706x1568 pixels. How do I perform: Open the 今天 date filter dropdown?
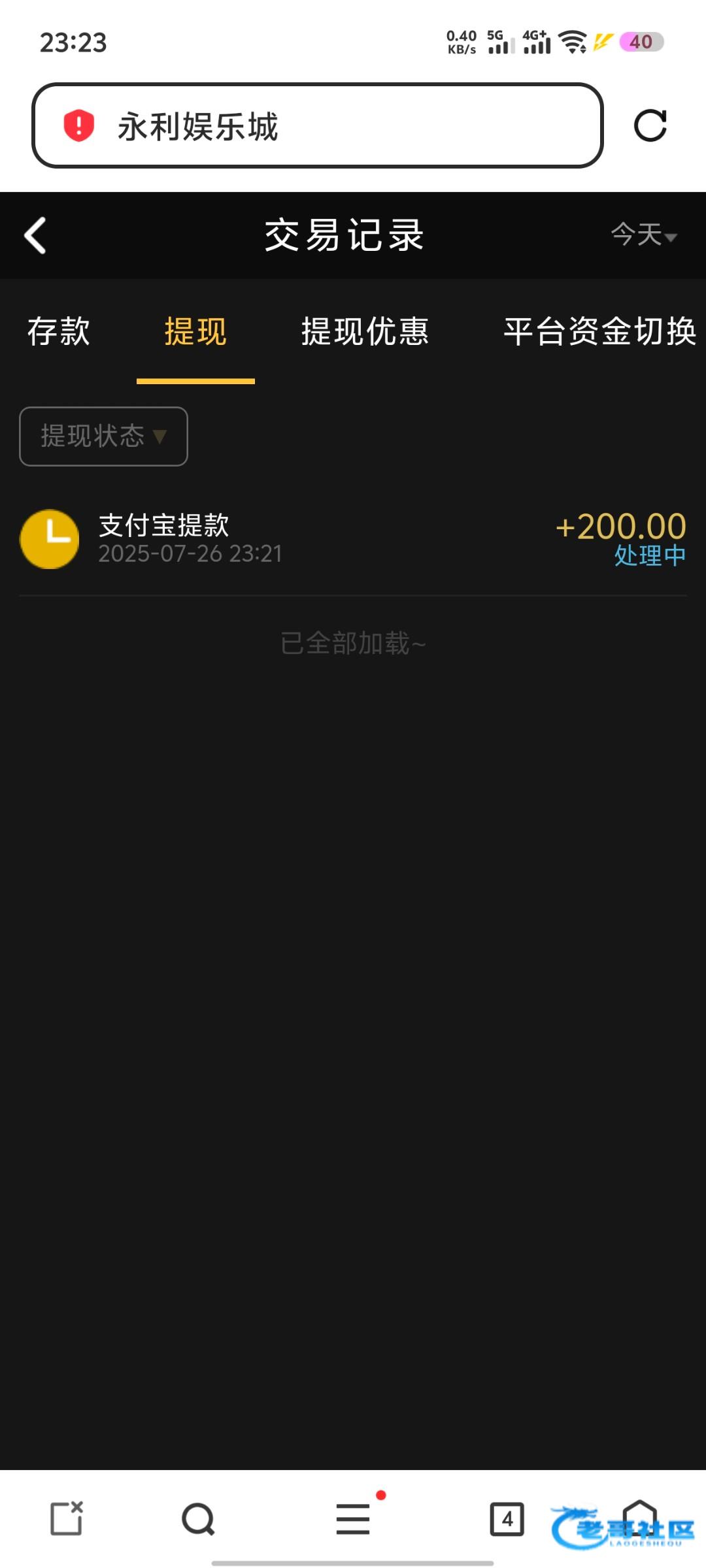[643, 235]
